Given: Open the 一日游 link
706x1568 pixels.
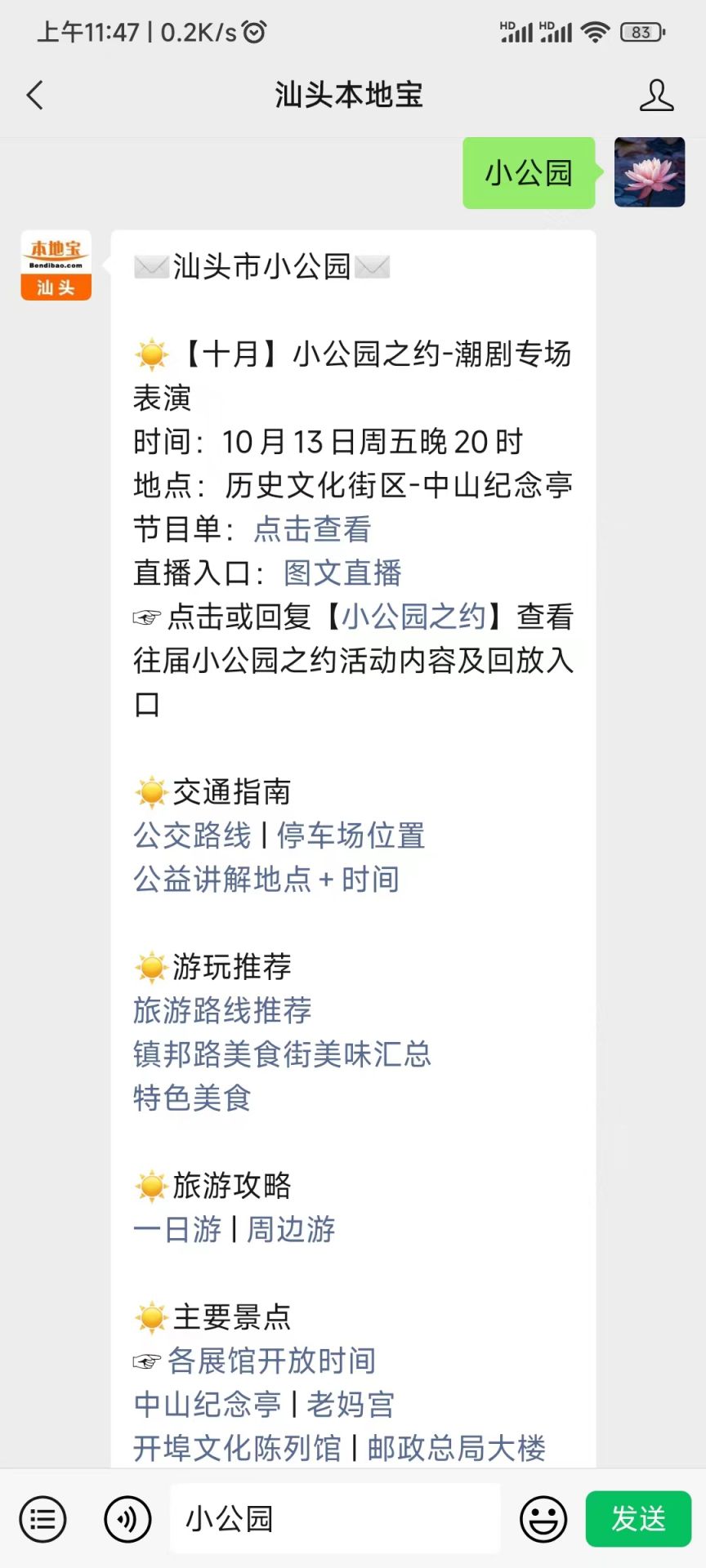Looking at the screenshot, I should tap(177, 1229).
